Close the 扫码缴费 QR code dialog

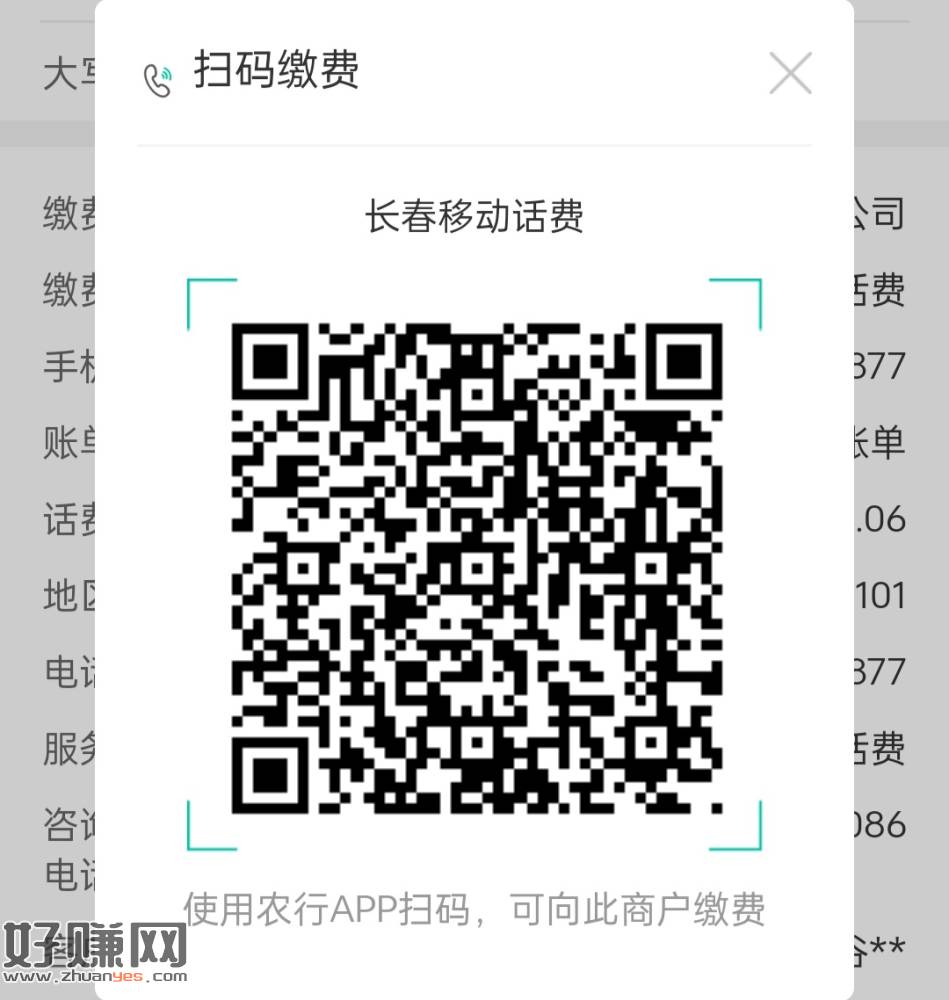tap(790, 74)
